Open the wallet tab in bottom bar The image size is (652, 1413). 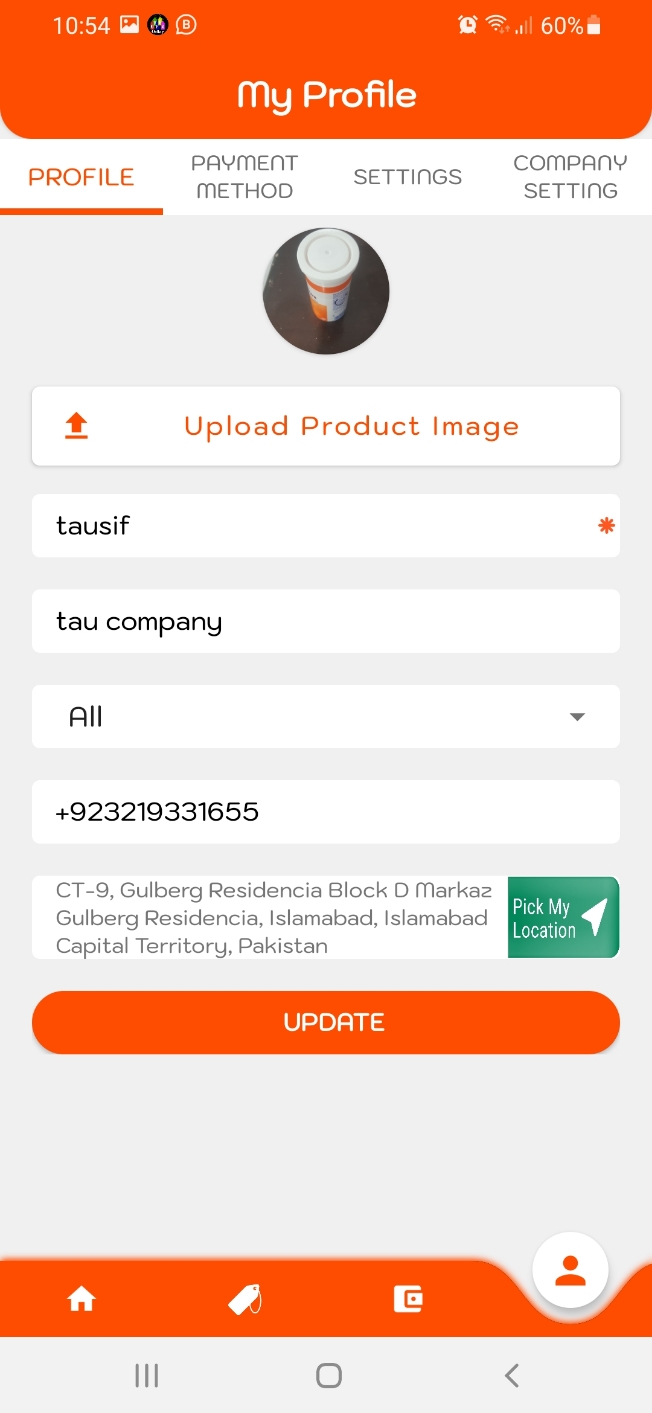407,1299
